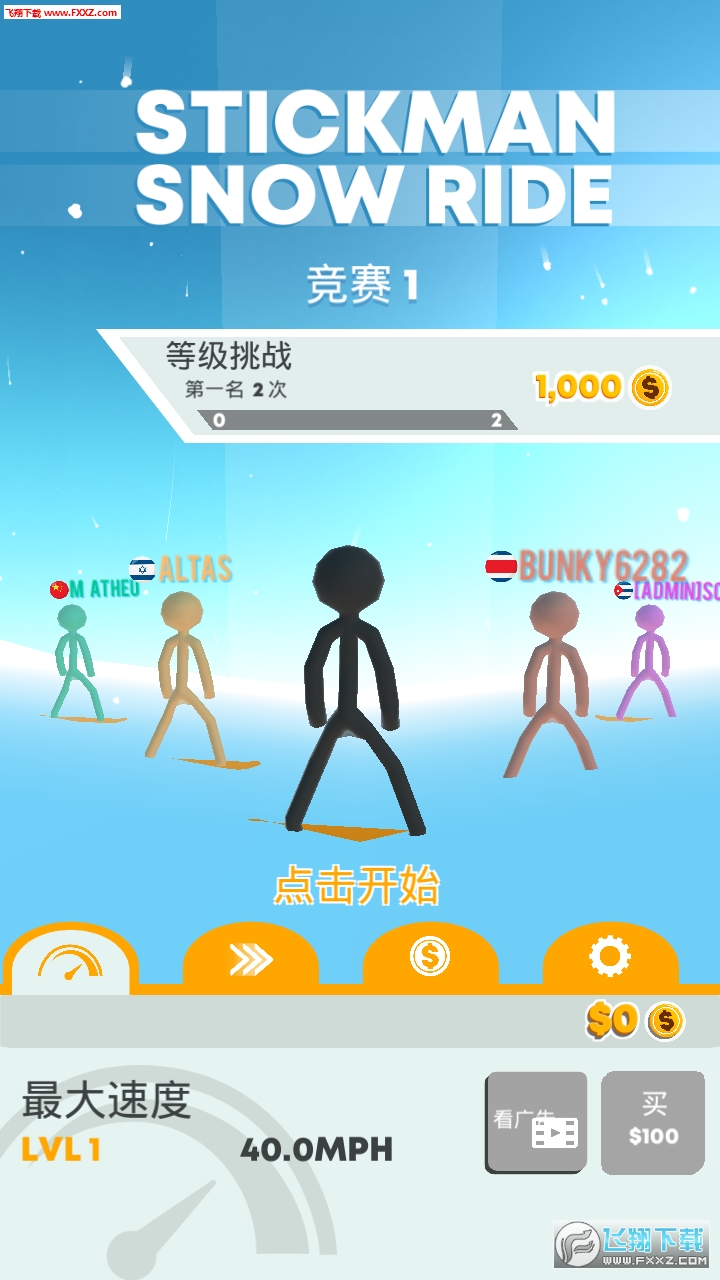This screenshot has width=720, height=1280.
Task: Open the gear settings tab
Action: [610, 958]
